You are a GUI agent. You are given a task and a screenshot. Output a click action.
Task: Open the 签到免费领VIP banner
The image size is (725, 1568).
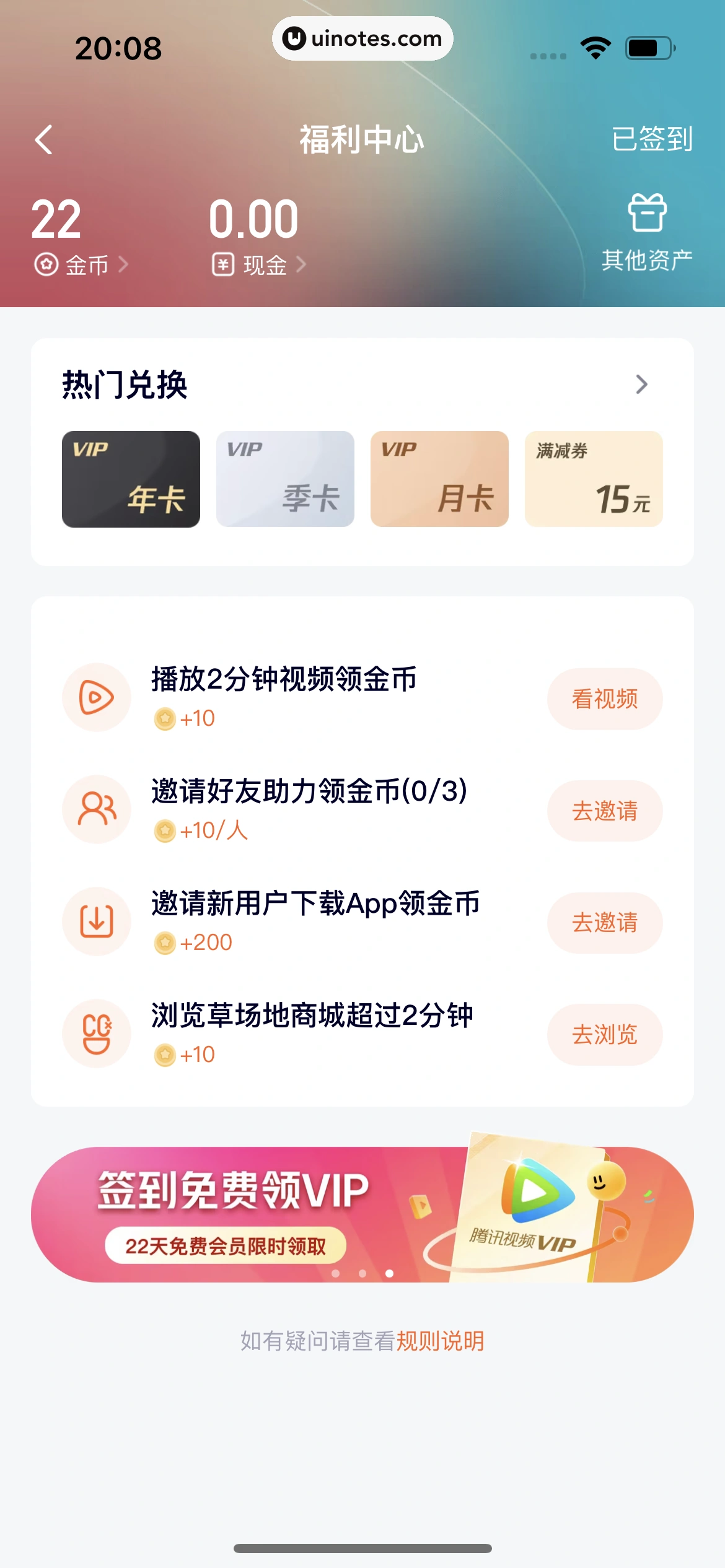click(362, 1214)
